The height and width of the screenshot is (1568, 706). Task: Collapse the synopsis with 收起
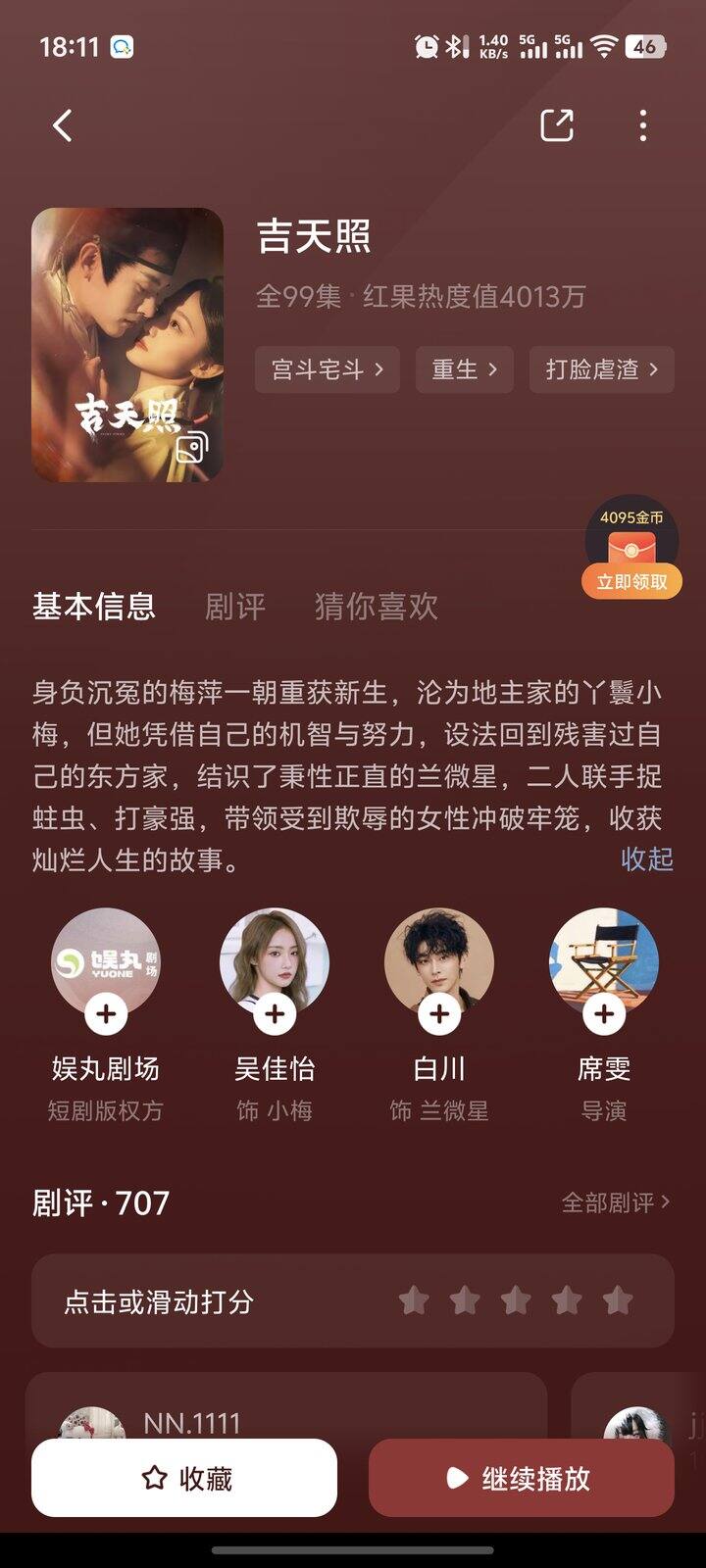point(646,859)
